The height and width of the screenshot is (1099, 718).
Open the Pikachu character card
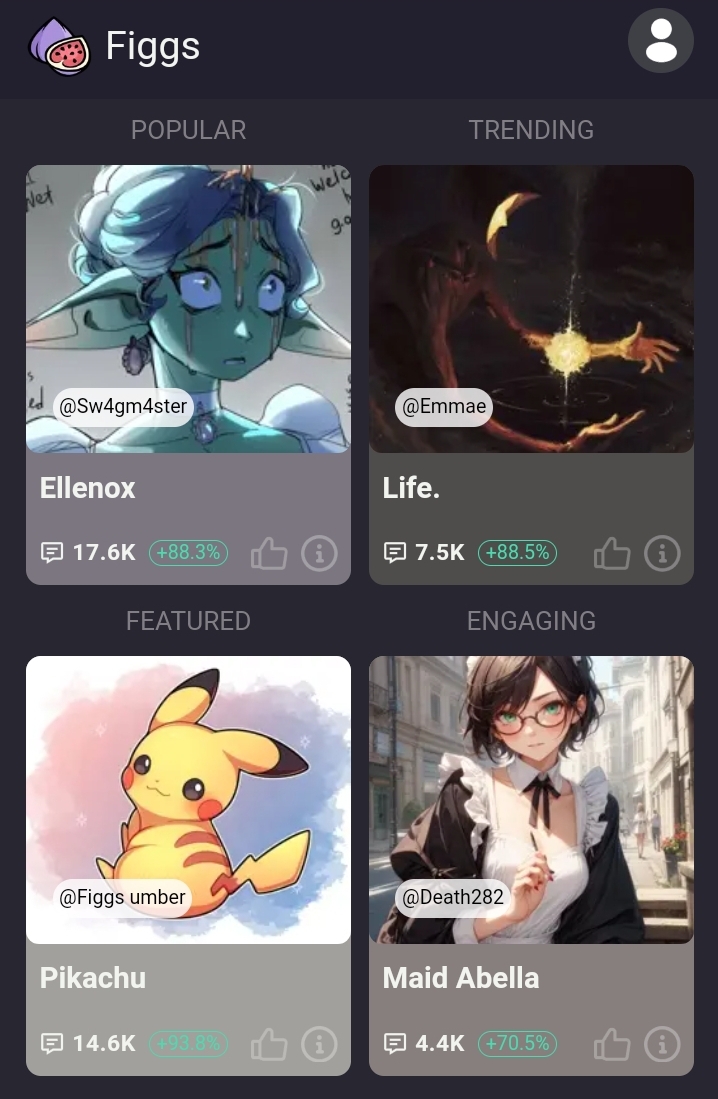point(188,800)
